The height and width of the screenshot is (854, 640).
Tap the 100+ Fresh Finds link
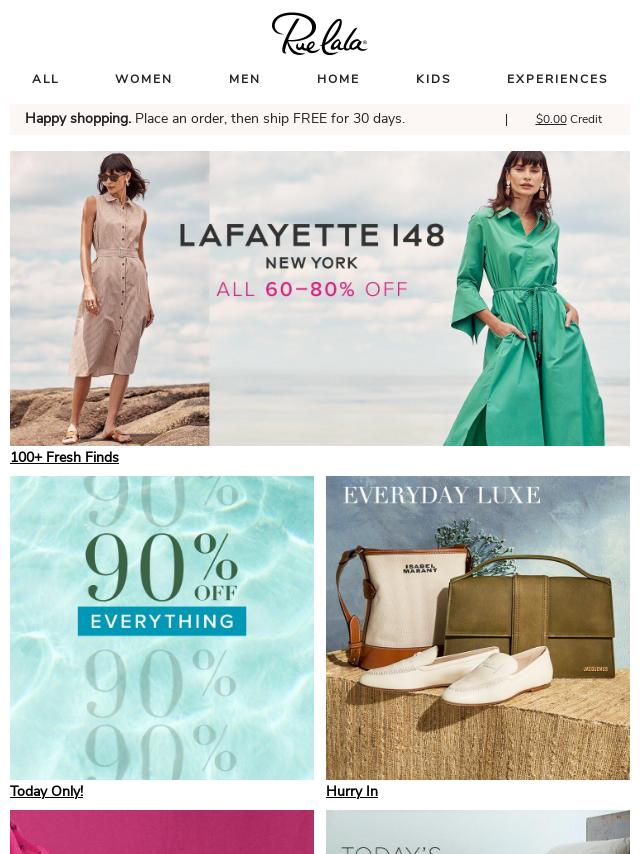tap(64, 457)
